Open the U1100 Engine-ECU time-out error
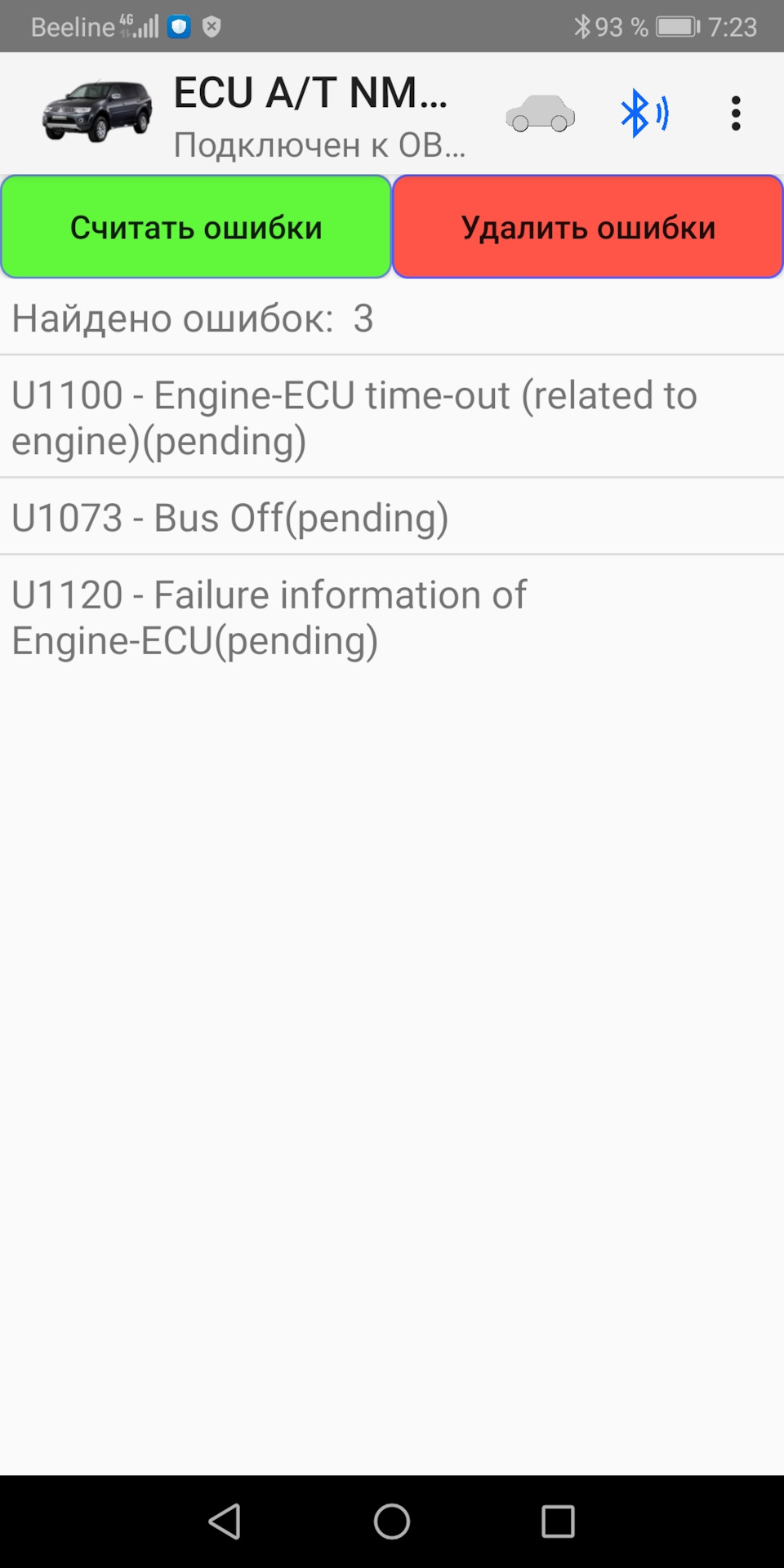 392,417
